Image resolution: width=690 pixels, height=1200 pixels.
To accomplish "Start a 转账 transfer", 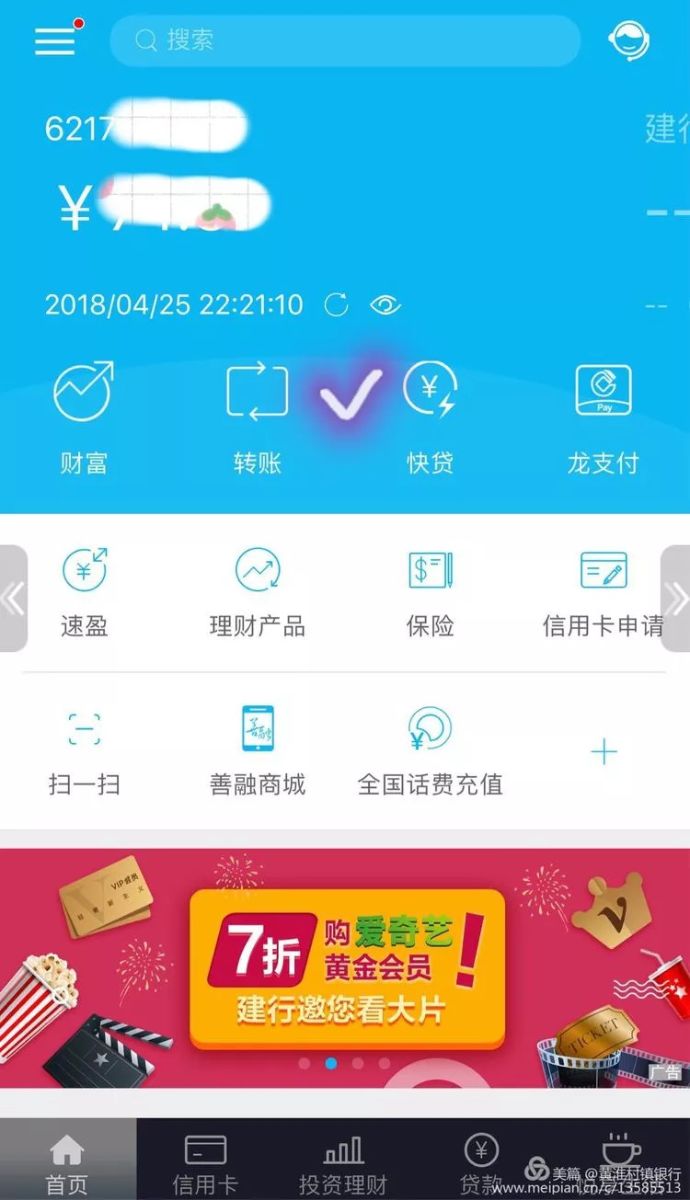I will pyautogui.click(x=257, y=417).
